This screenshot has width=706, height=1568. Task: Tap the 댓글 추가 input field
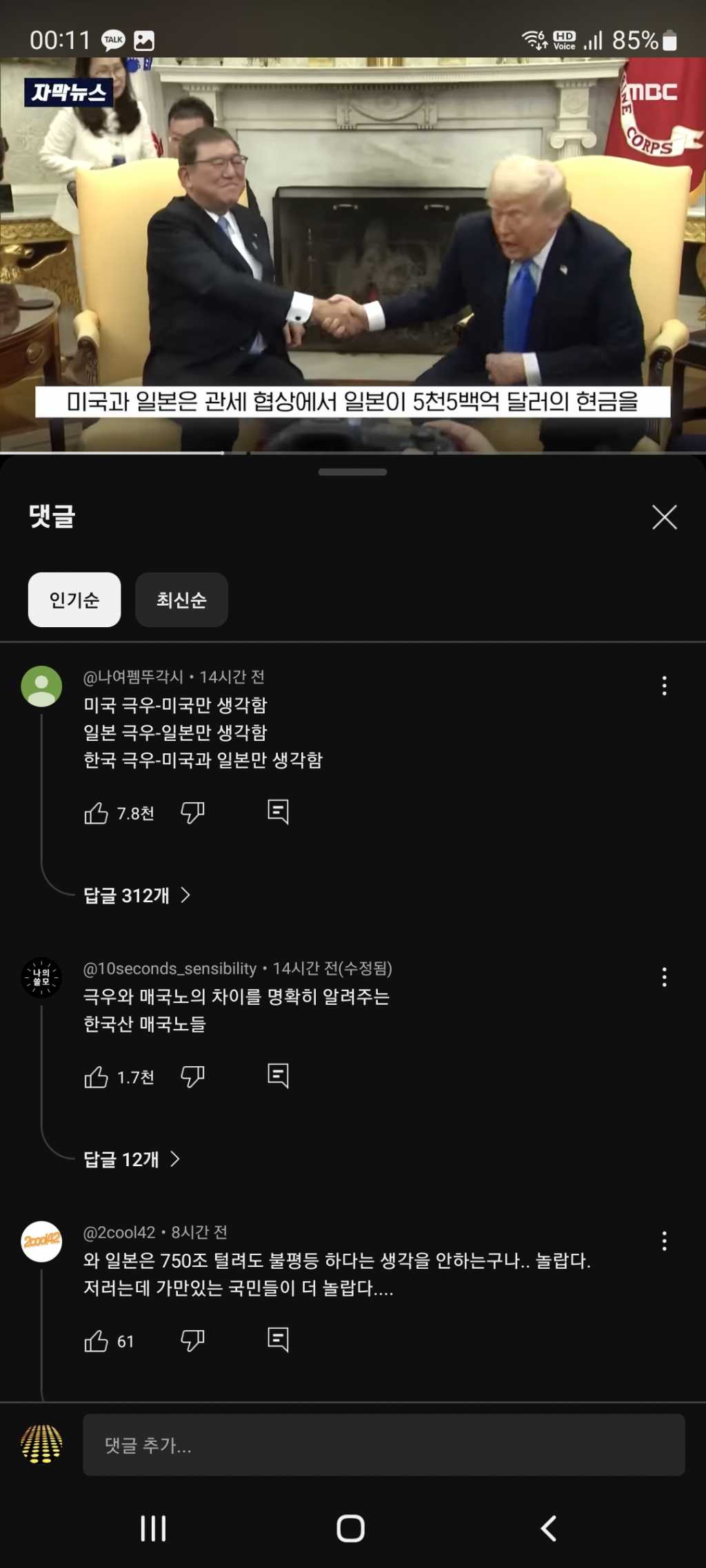pyautogui.click(x=383, y=1445)
